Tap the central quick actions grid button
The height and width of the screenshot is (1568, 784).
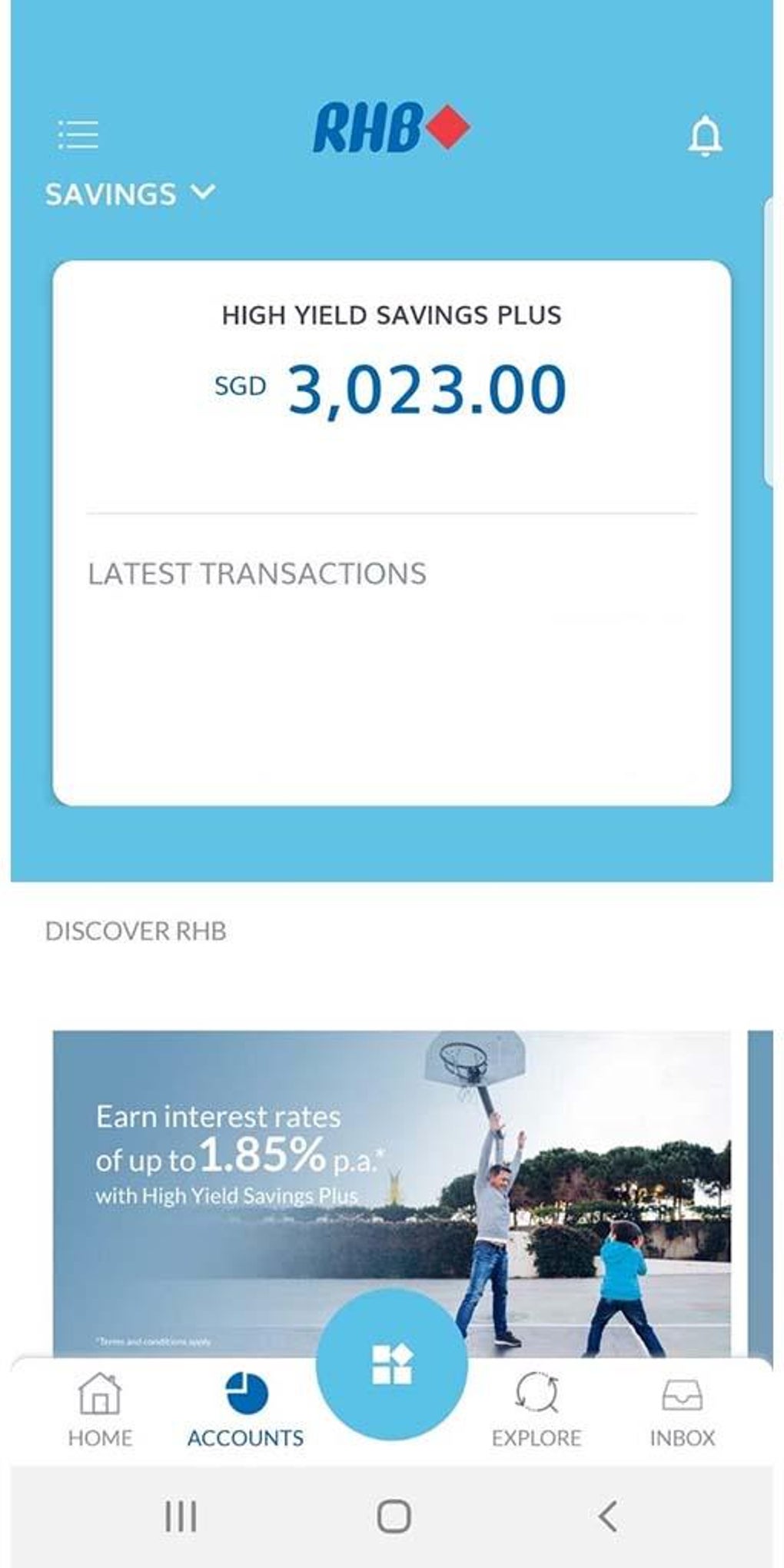392,1360
